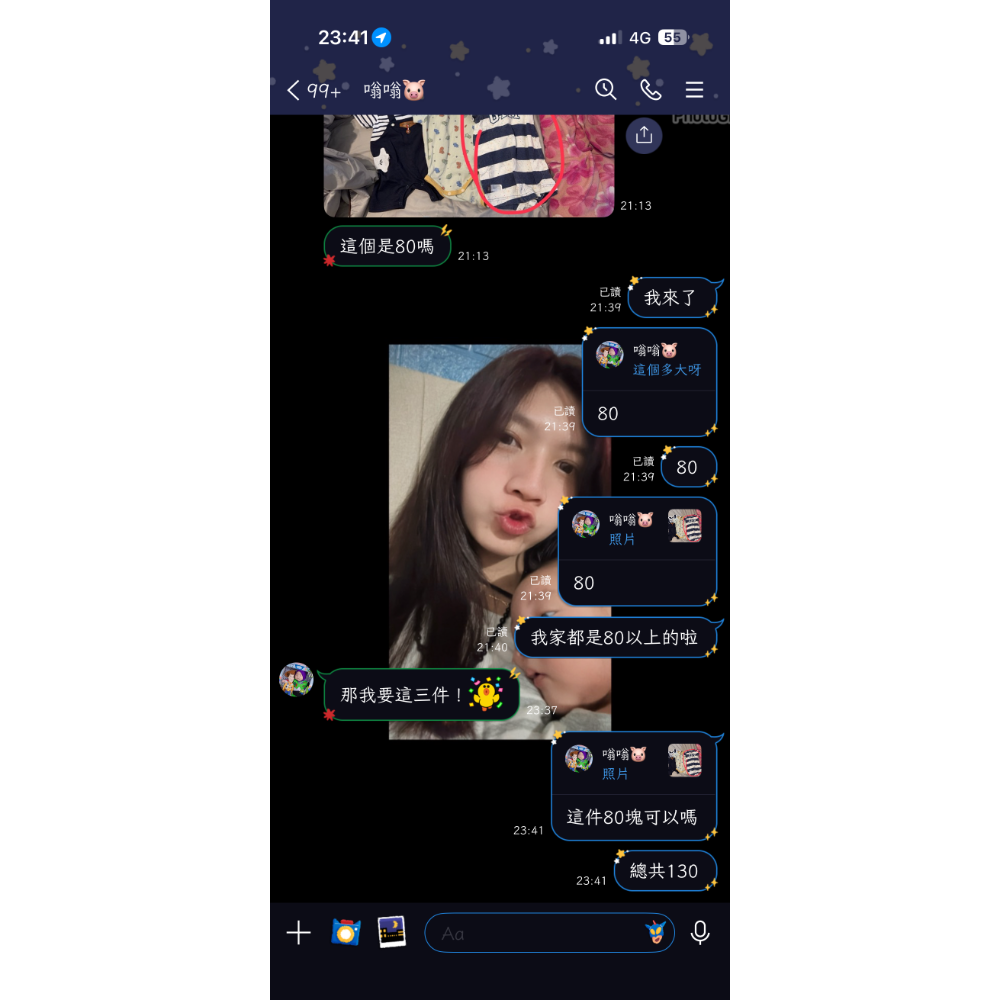Share the clothing photo
Viewport: 1000px width, 1000px height.
(644, 135)
